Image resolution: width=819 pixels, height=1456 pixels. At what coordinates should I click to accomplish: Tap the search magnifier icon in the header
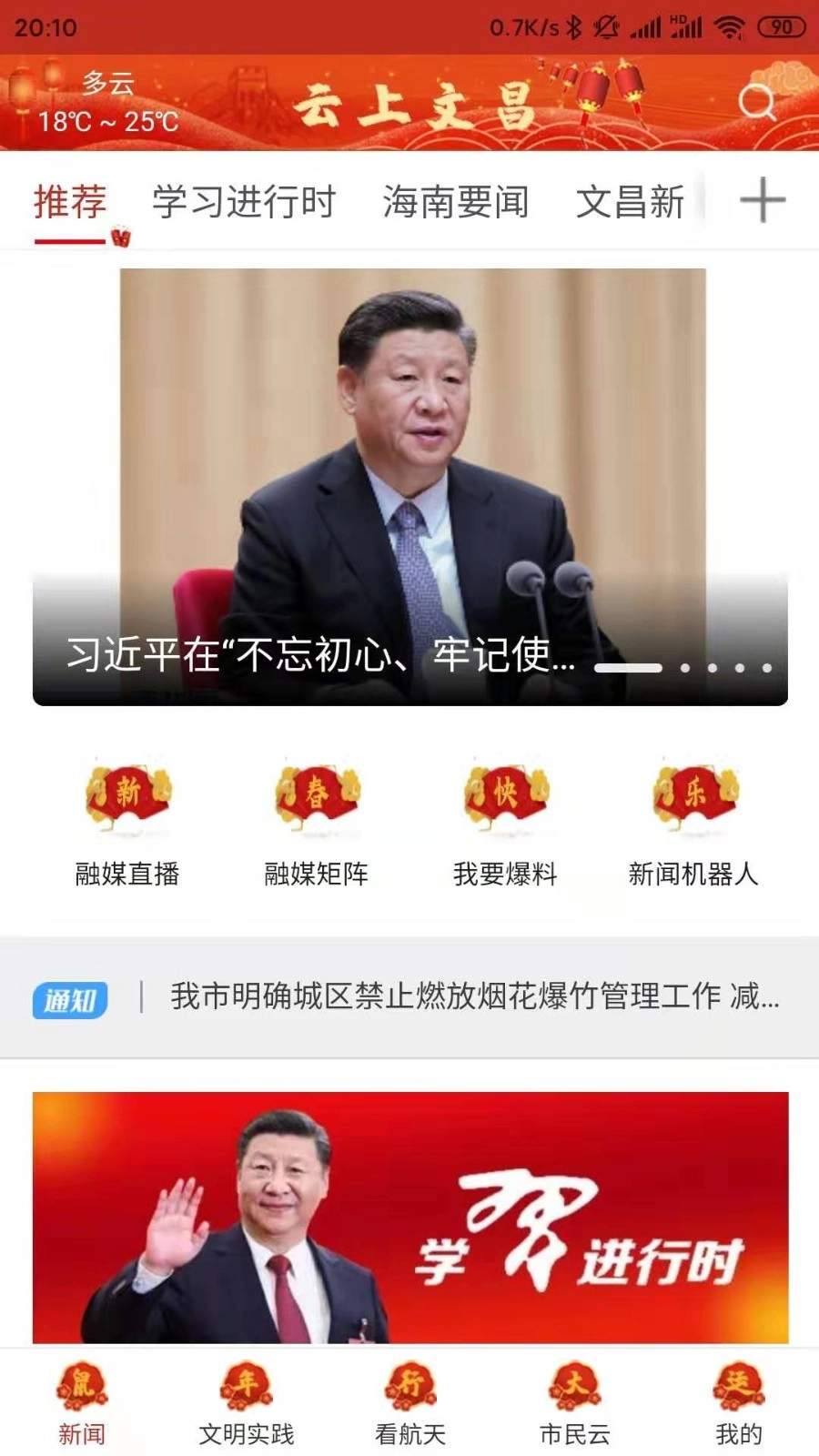[758, 103]
